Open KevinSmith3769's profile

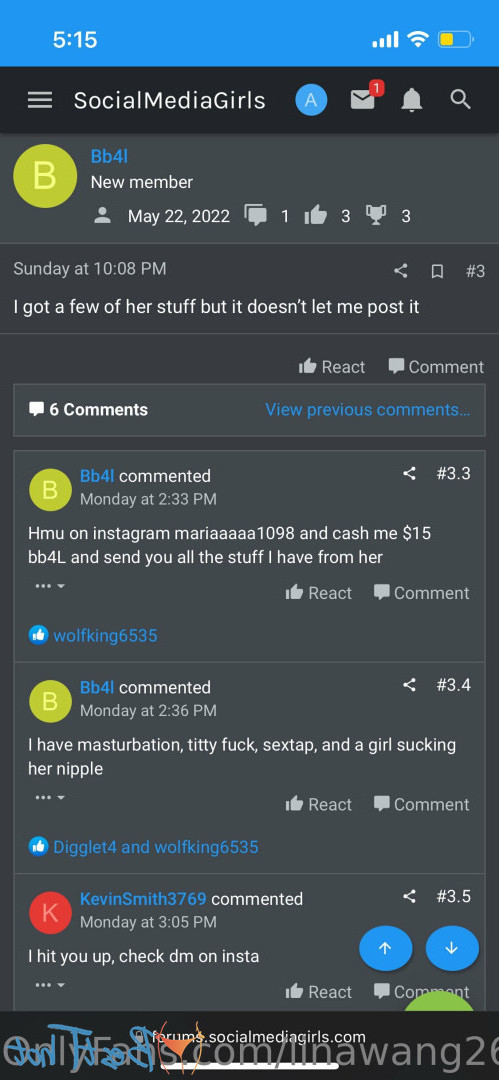point(143,899)
